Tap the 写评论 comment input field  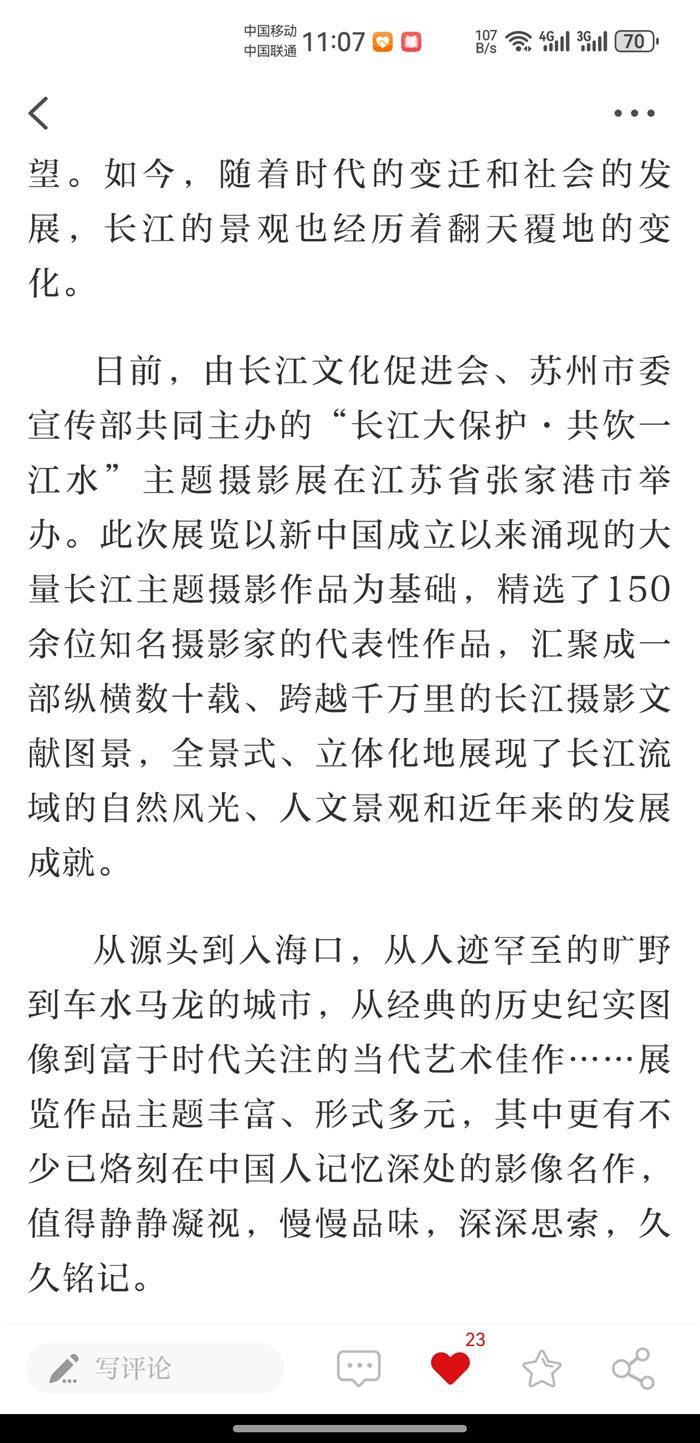(155, 1367)
